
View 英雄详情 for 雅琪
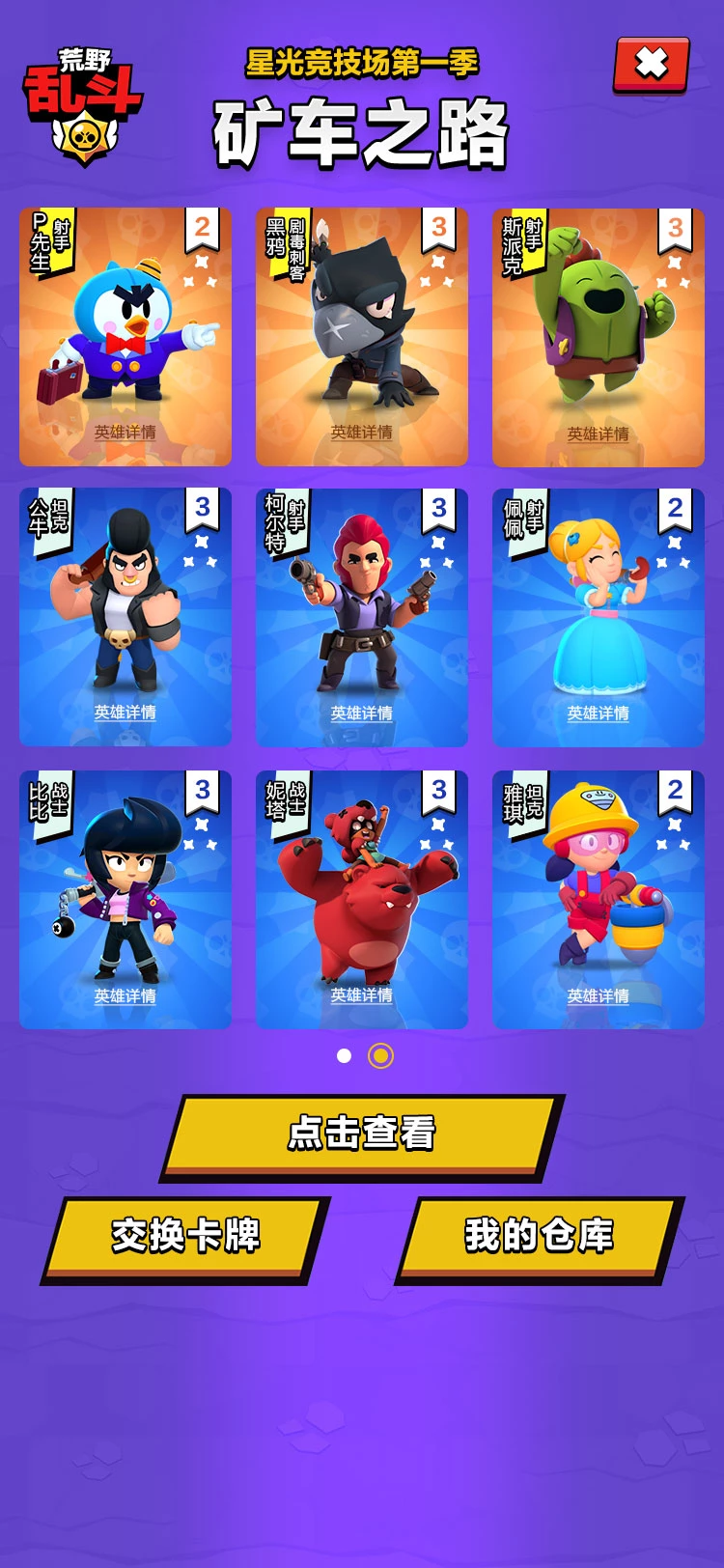(598, 995)
